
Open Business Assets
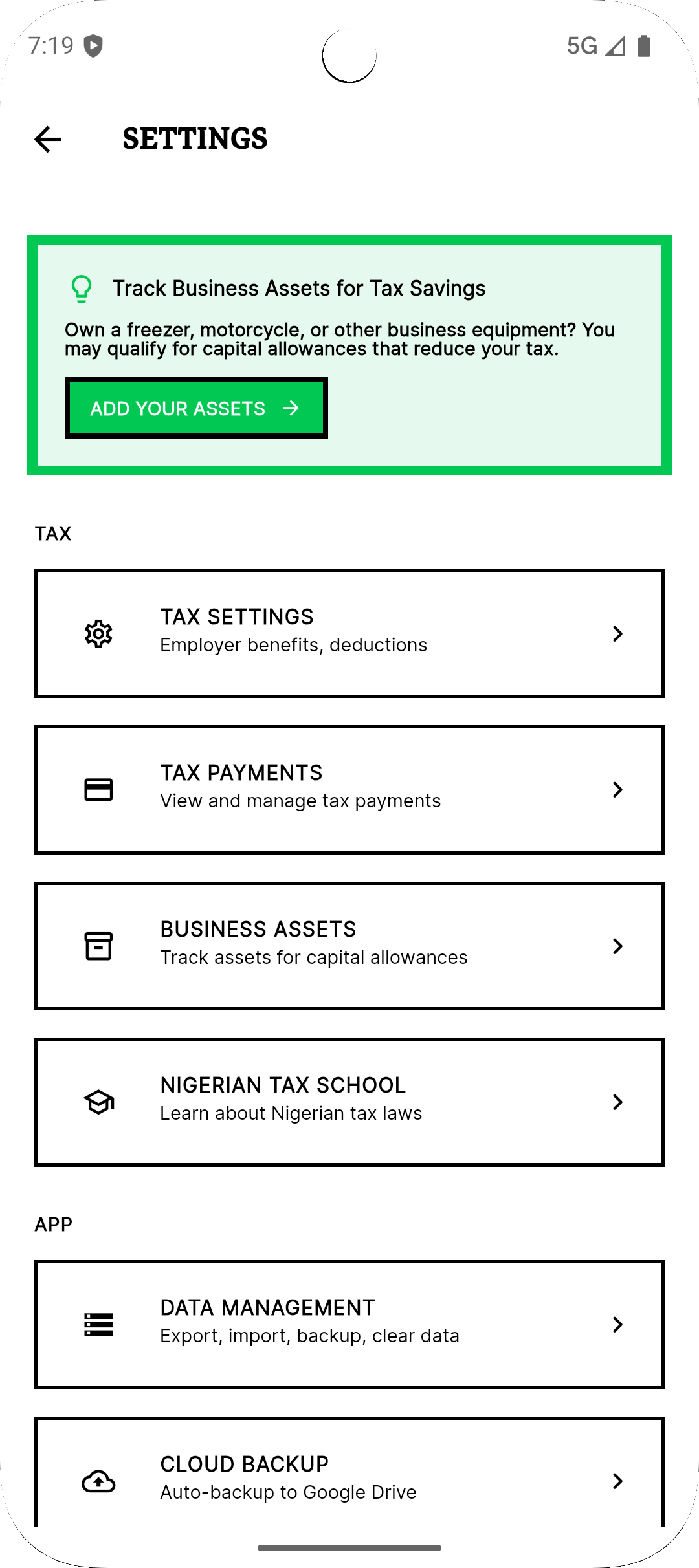pyautogui.click(x=349, y=946)
